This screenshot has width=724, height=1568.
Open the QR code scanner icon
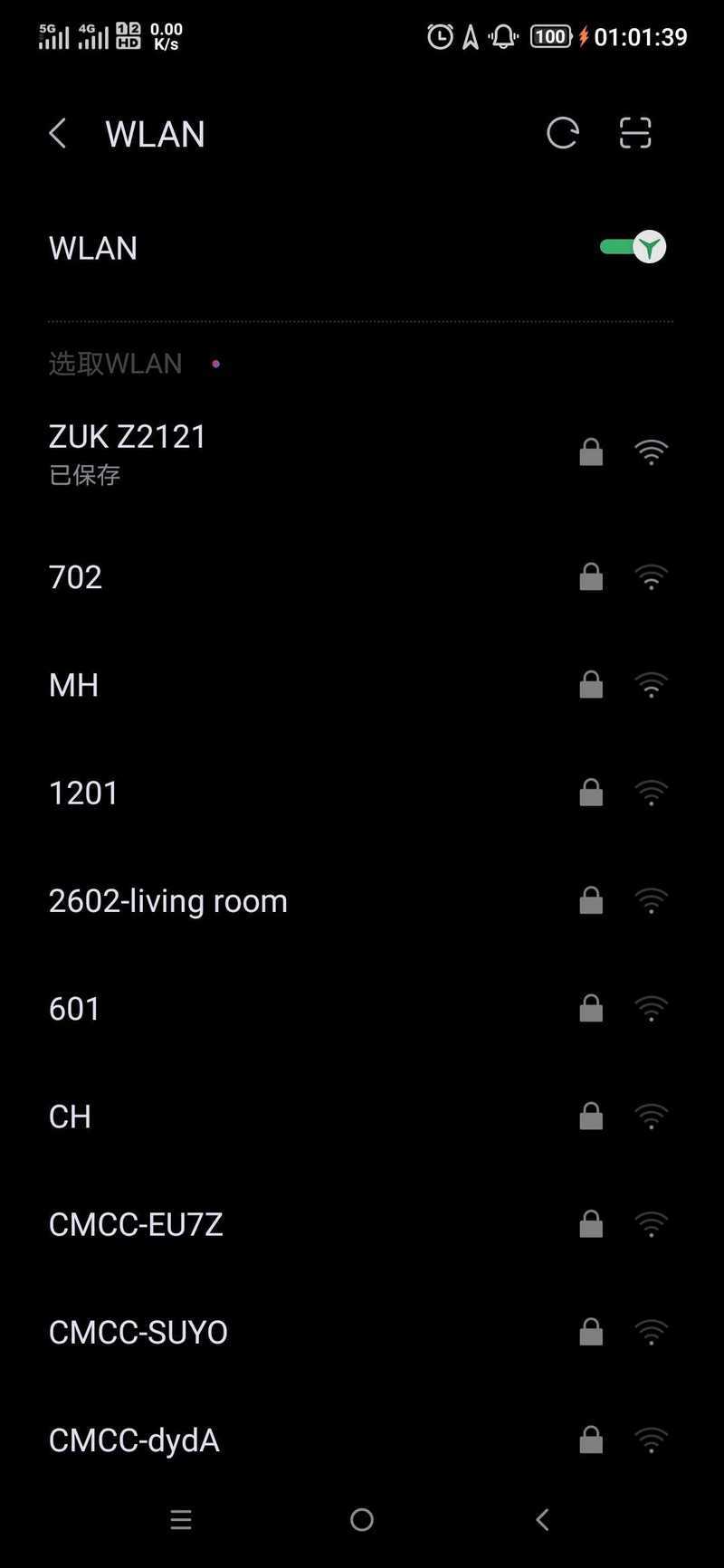click(x=635, y=134)
